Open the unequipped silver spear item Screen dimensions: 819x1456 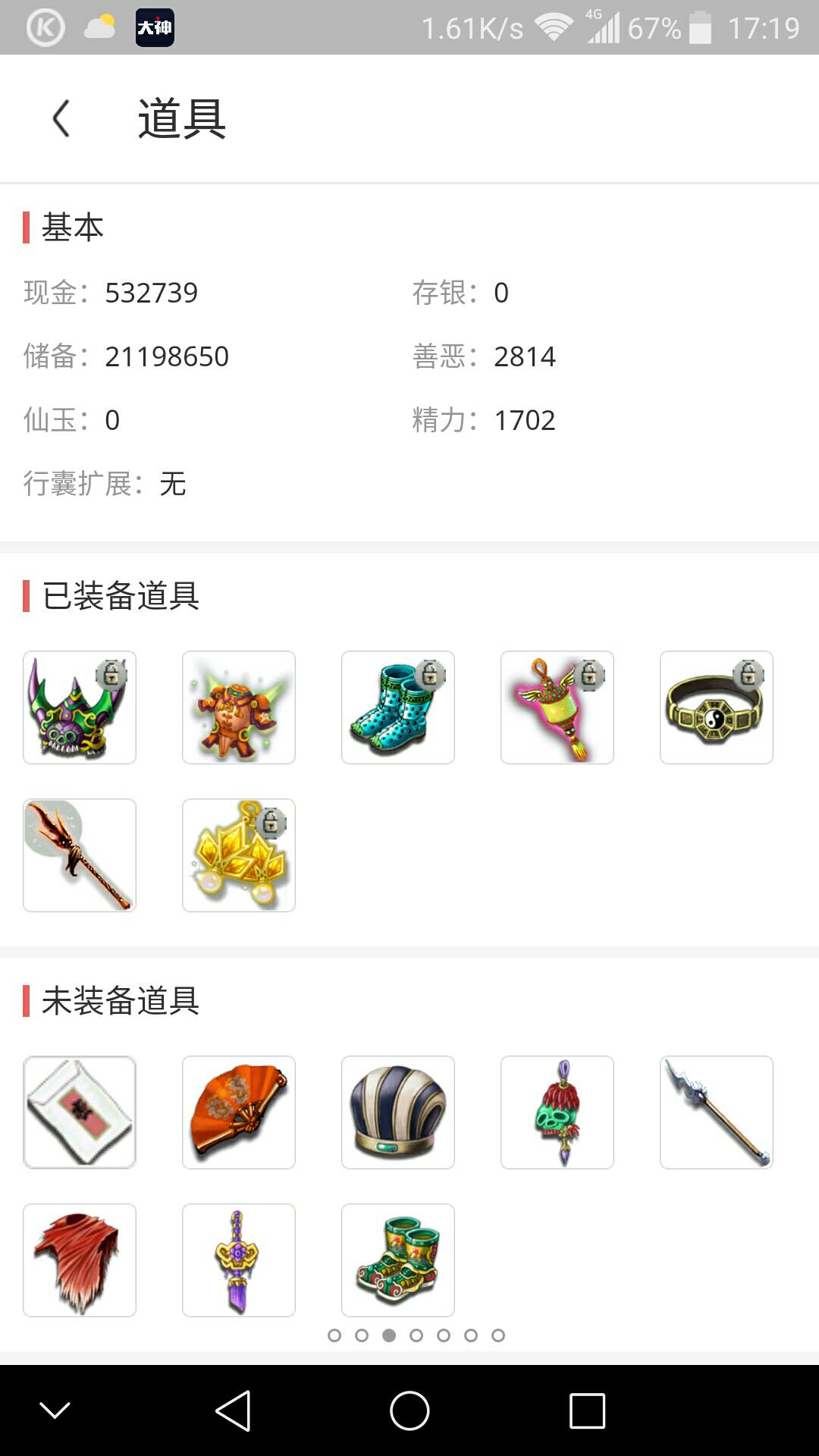tap(717, 1112)
